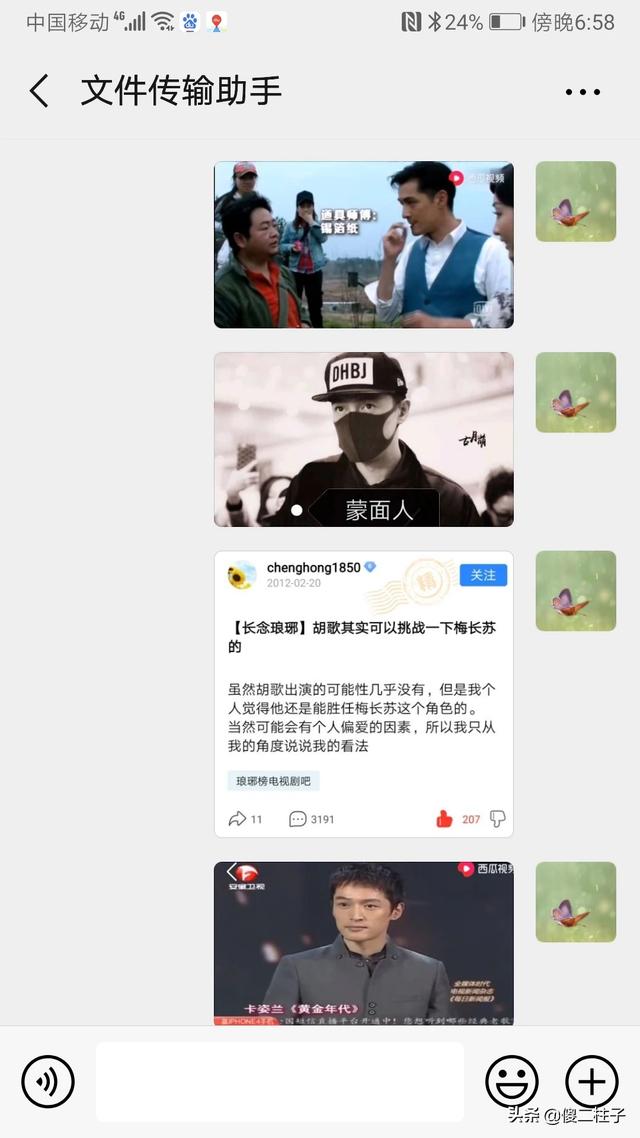The height and width of the screenshot is (1138, 640).
Task: Open the plus attachments menu
Action: coord(591,1081)
